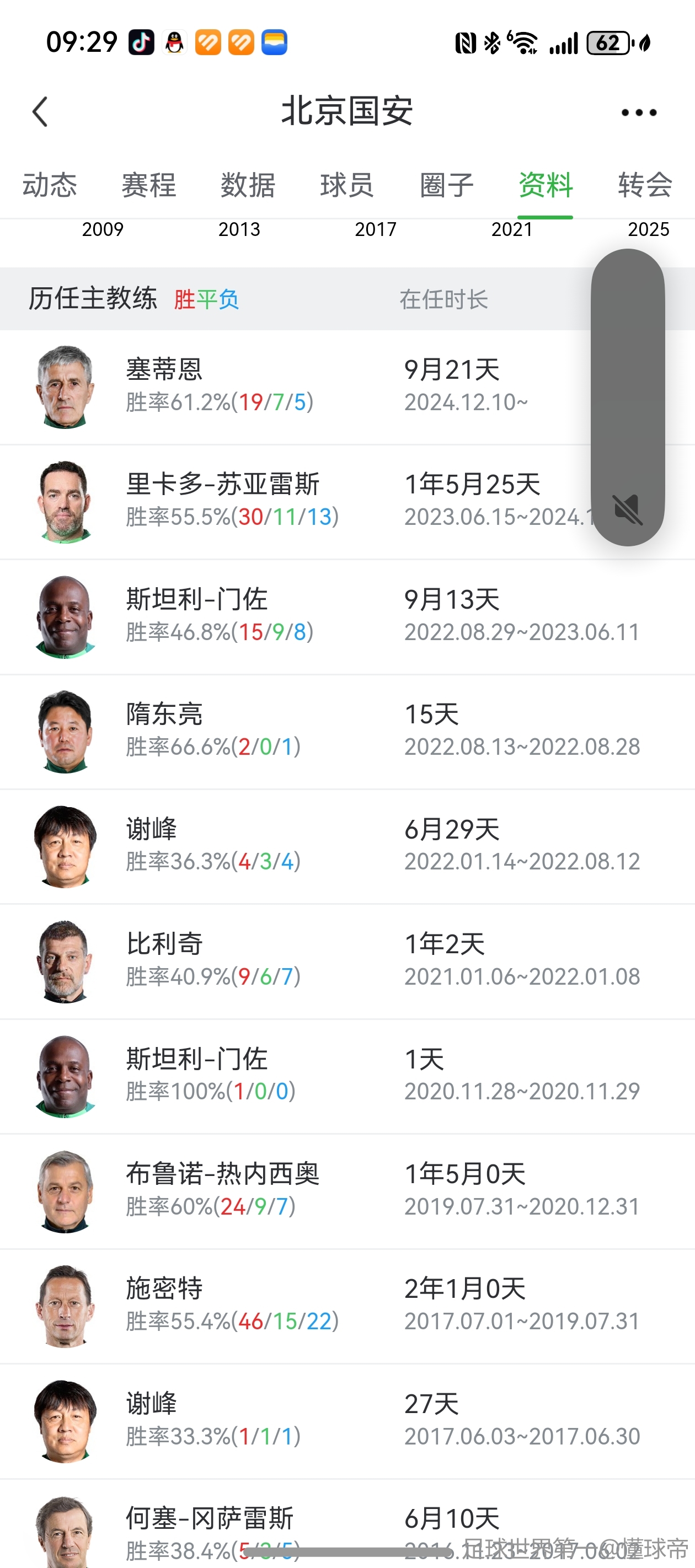
Task: Switch to the 转会 tab
Action: click(645, 185)
